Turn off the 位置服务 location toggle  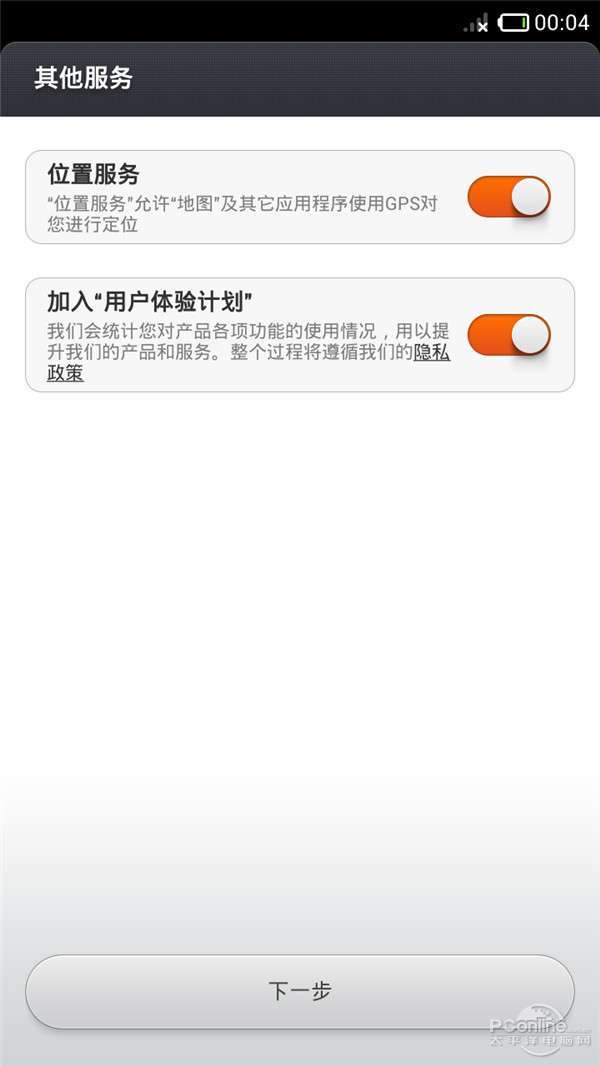click(x=508, y=197)
